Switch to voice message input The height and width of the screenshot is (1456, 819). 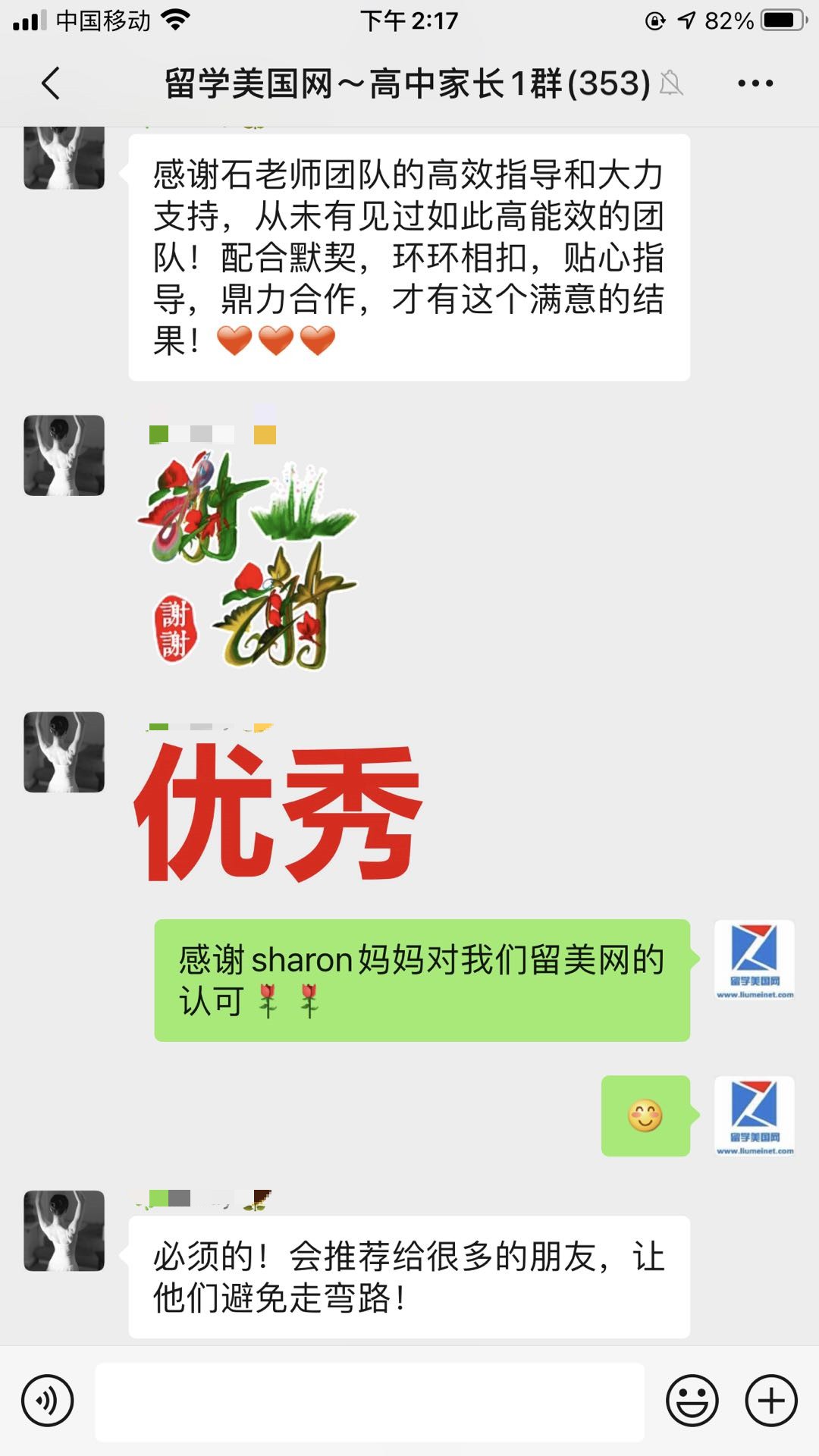click(x=48, y=1401)
